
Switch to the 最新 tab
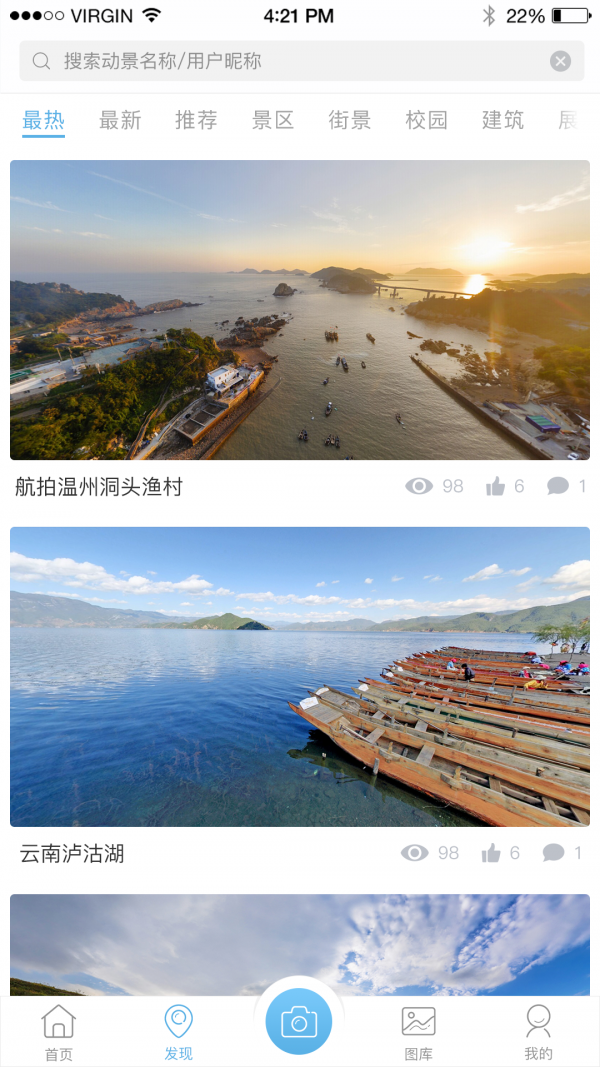[x=120, y=121]
